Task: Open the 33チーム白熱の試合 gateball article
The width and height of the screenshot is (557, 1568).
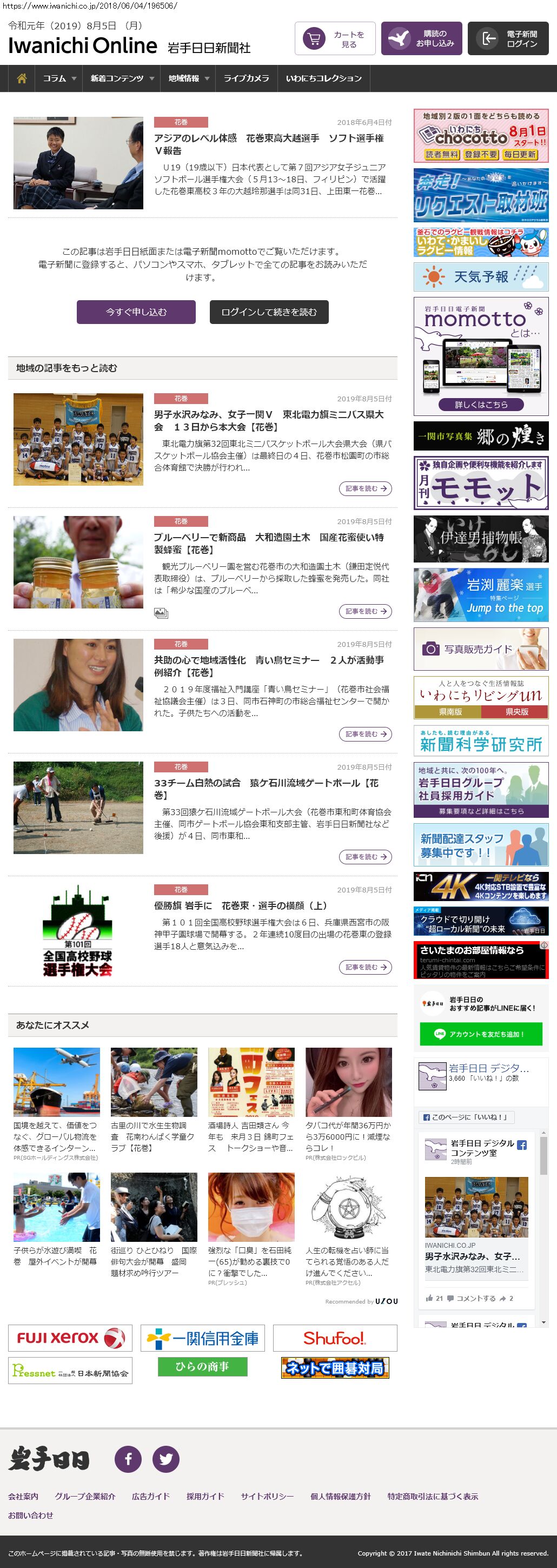Action: [x=266, y=789]
